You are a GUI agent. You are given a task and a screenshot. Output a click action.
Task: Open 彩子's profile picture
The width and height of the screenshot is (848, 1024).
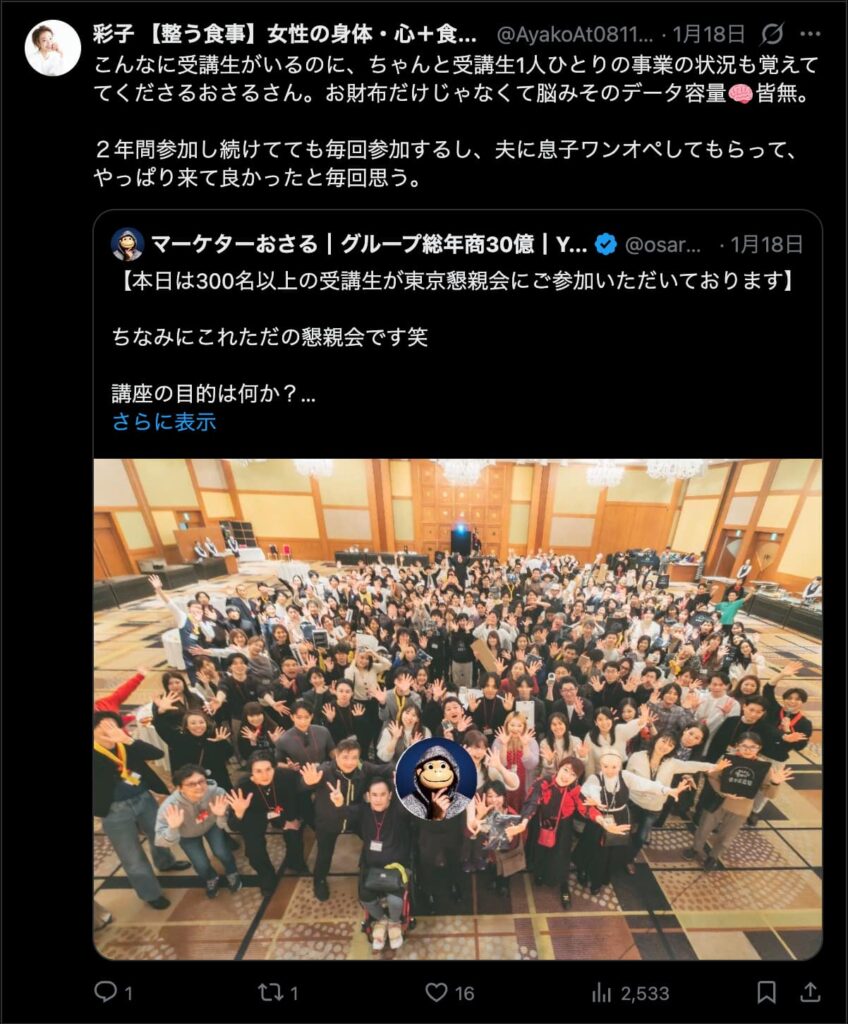(x=52, y=47)
